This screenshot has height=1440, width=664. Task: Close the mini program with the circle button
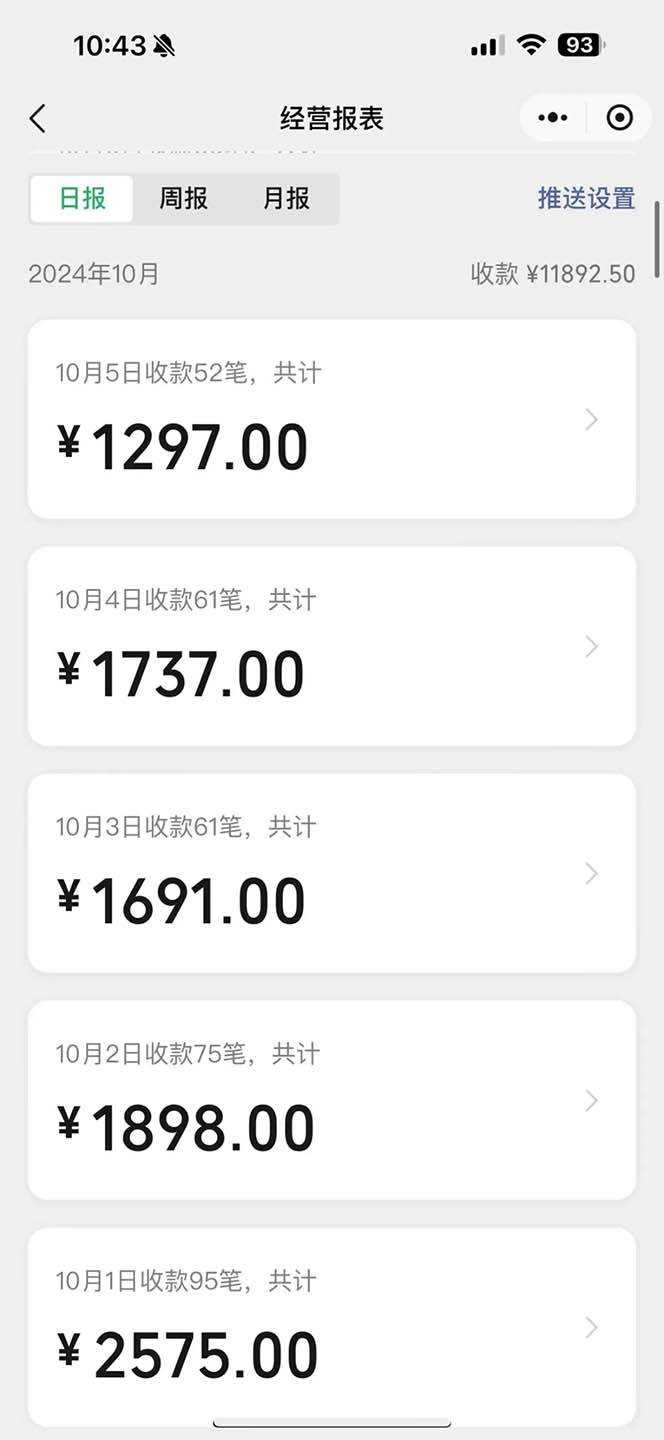(620, 118)
